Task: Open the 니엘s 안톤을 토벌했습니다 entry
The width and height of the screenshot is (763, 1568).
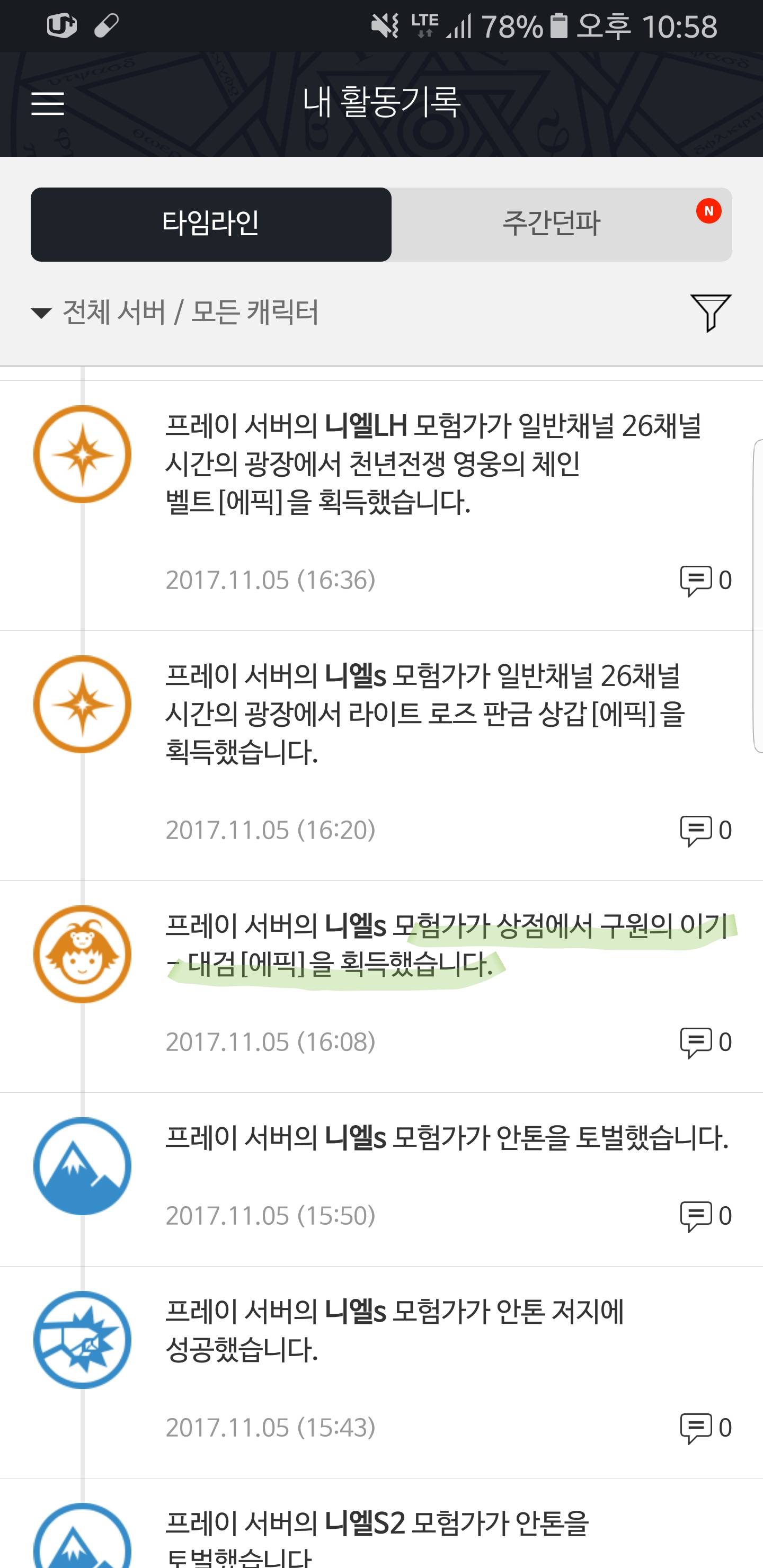Action: [x=381, y=1180]
